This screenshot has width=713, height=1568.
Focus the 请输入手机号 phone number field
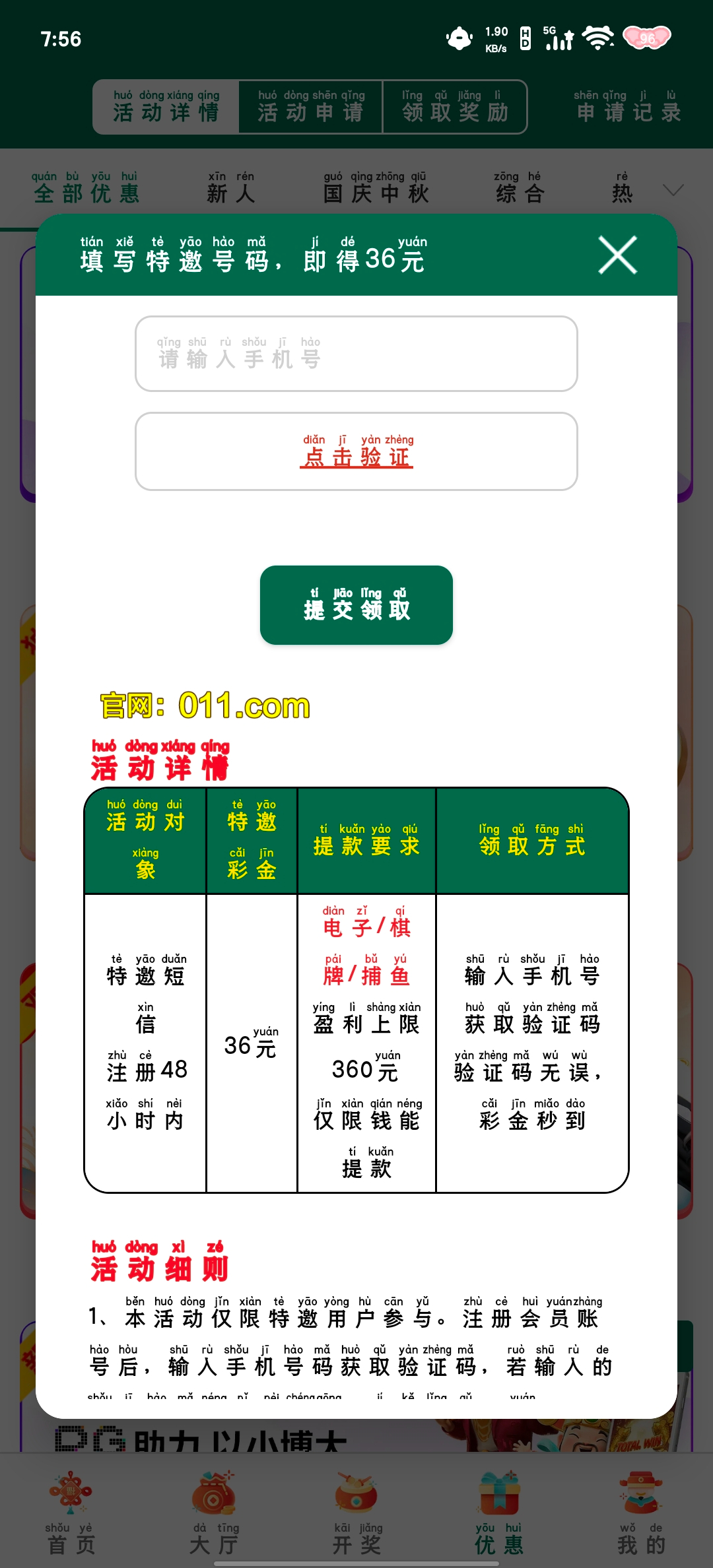click(356, 354)
